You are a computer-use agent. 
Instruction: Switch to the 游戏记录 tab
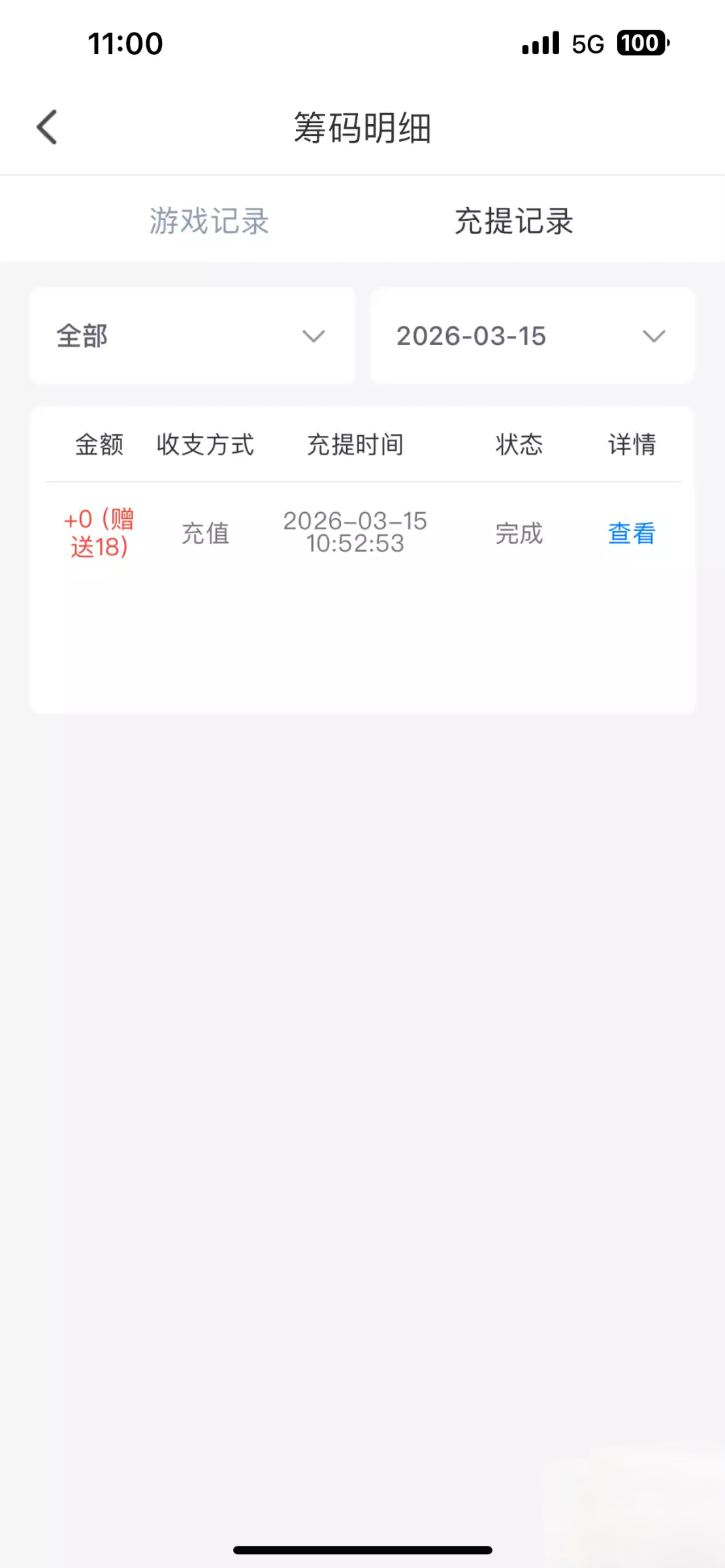click(209, 221)
